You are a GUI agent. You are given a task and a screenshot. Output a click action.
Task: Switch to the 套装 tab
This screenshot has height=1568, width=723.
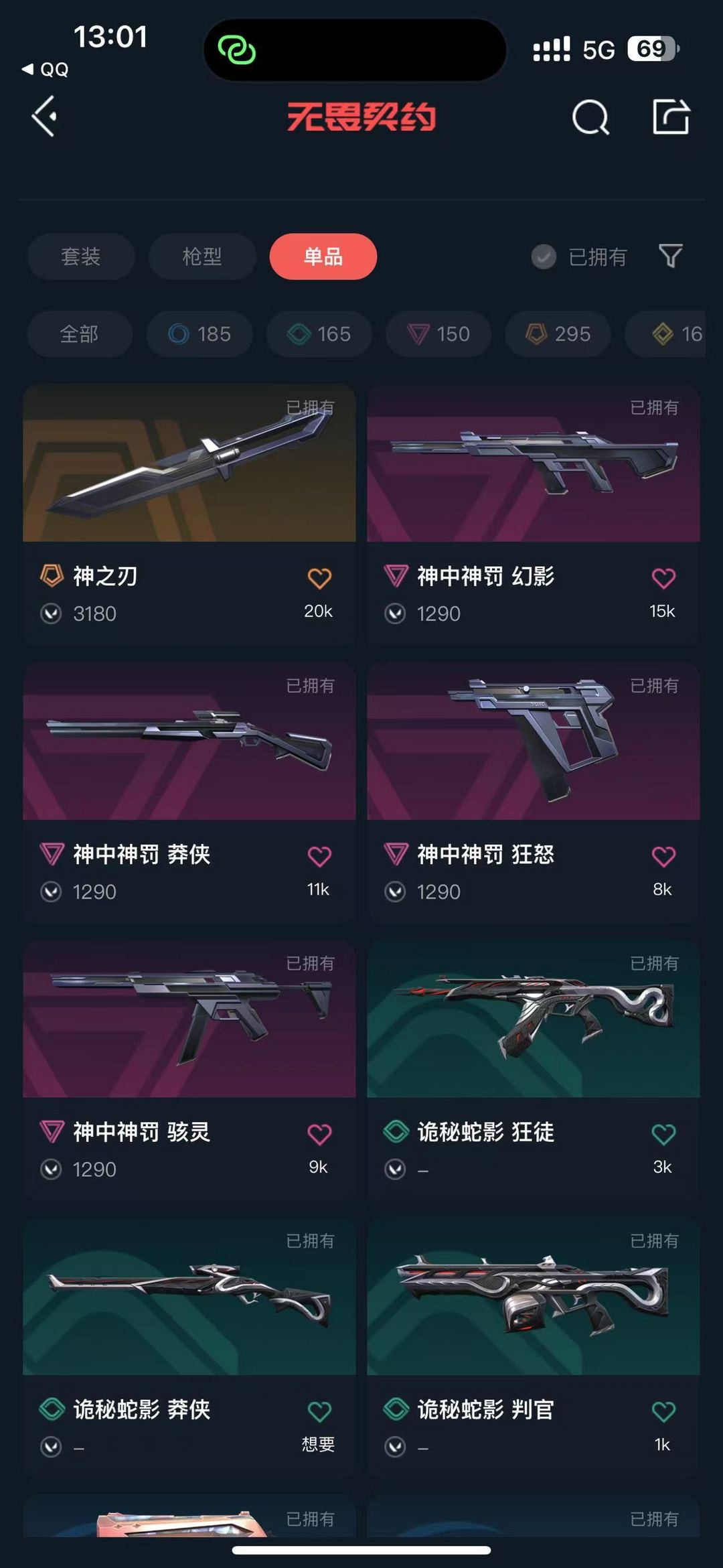(x=81, y=257)
